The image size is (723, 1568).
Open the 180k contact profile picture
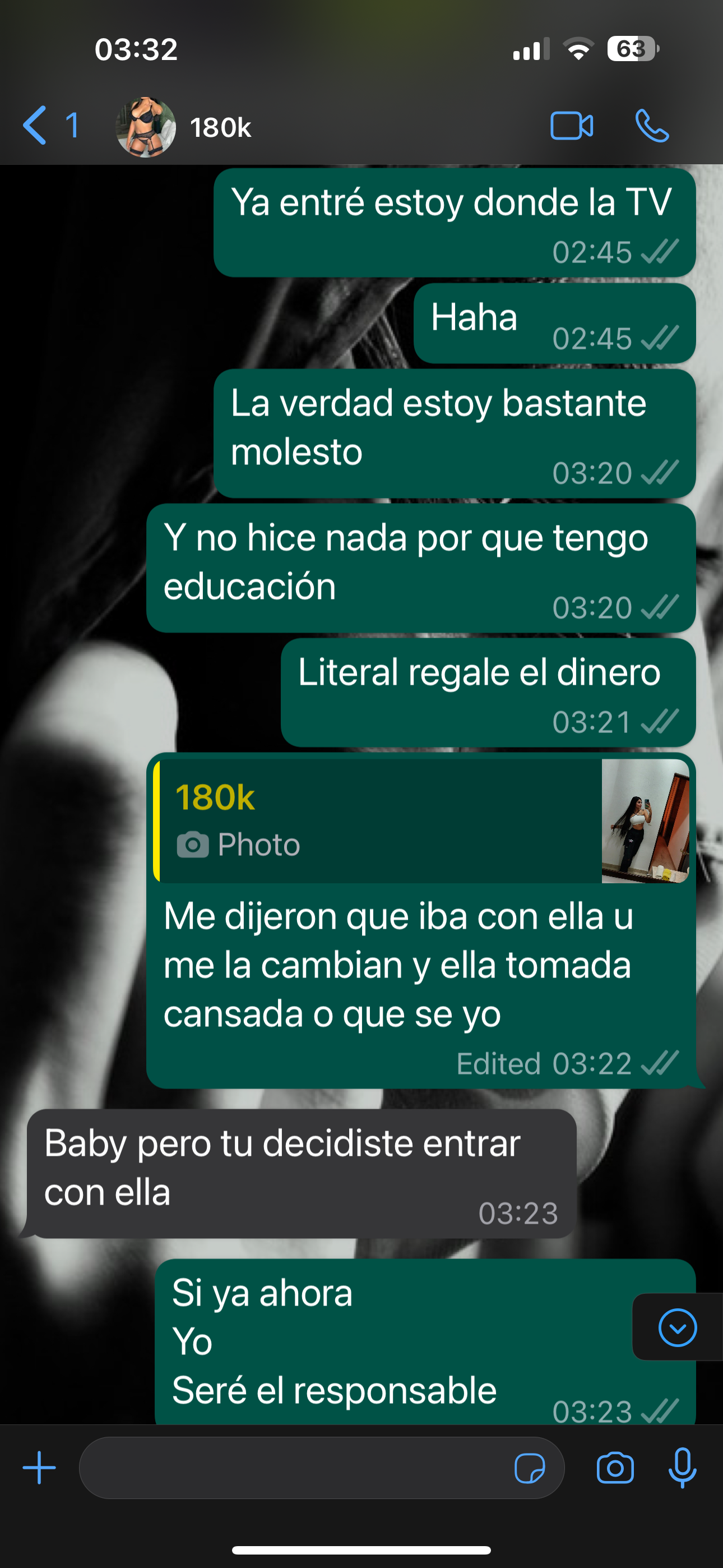tap(146, 127)
